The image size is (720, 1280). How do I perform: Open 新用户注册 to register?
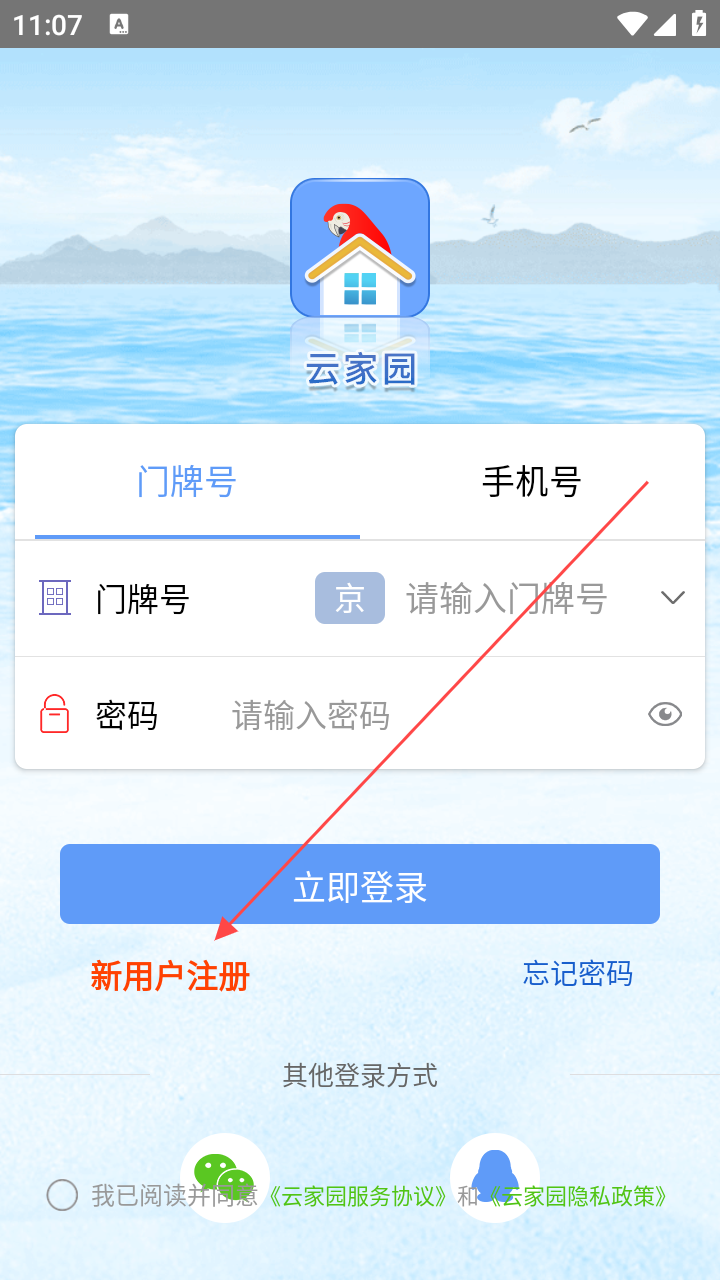click(x=170, y=976)
